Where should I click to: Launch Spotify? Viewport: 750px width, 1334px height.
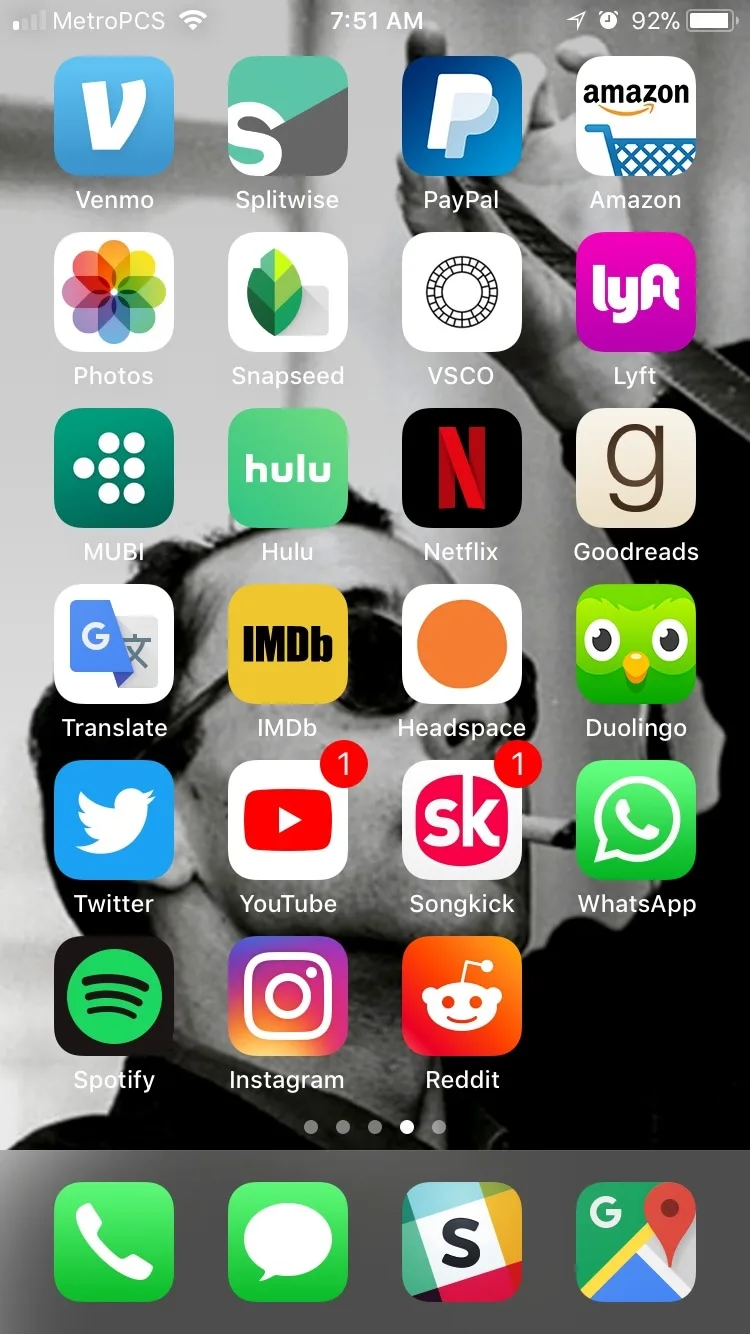[x=114, y=996]
